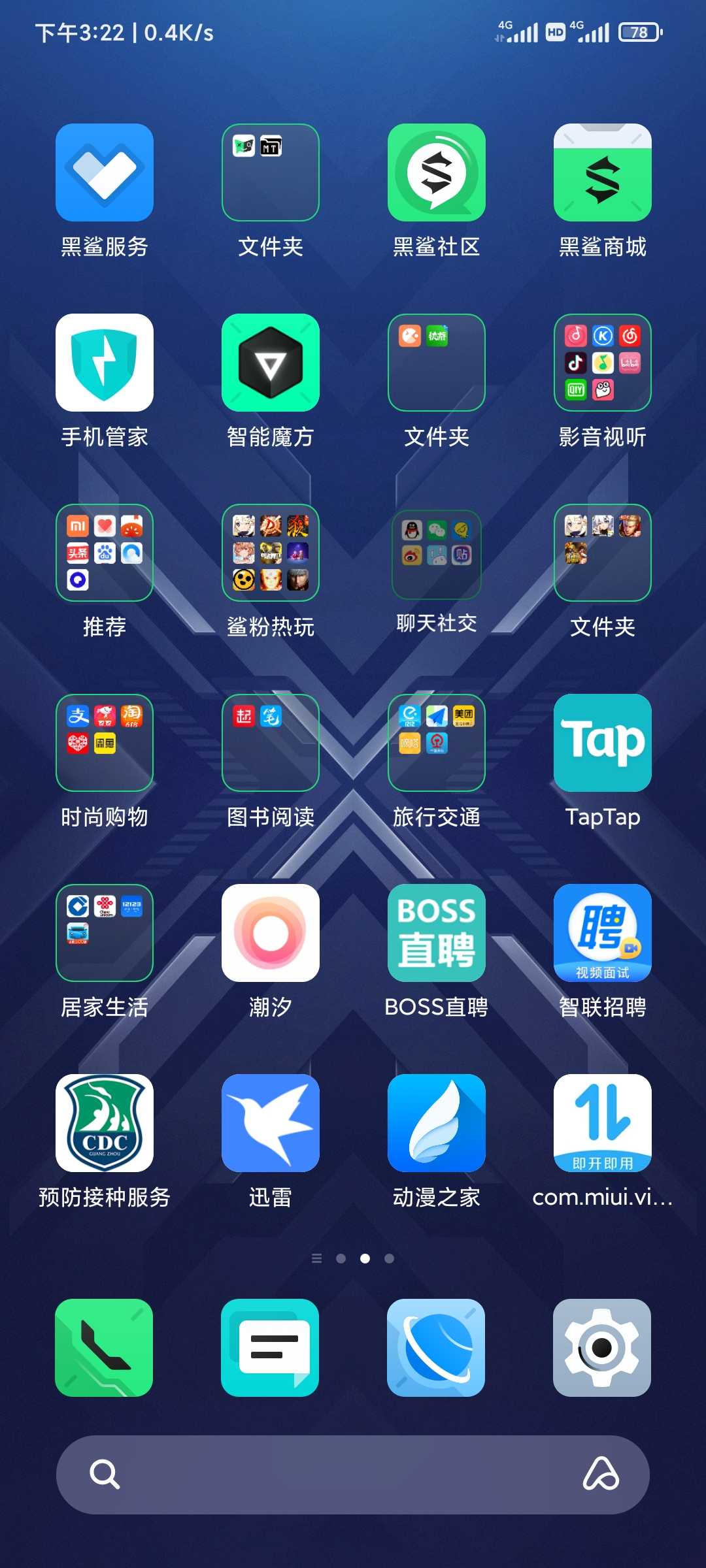Open the phone dialer in dock
706x1568 pixels.
point(104,1348)
